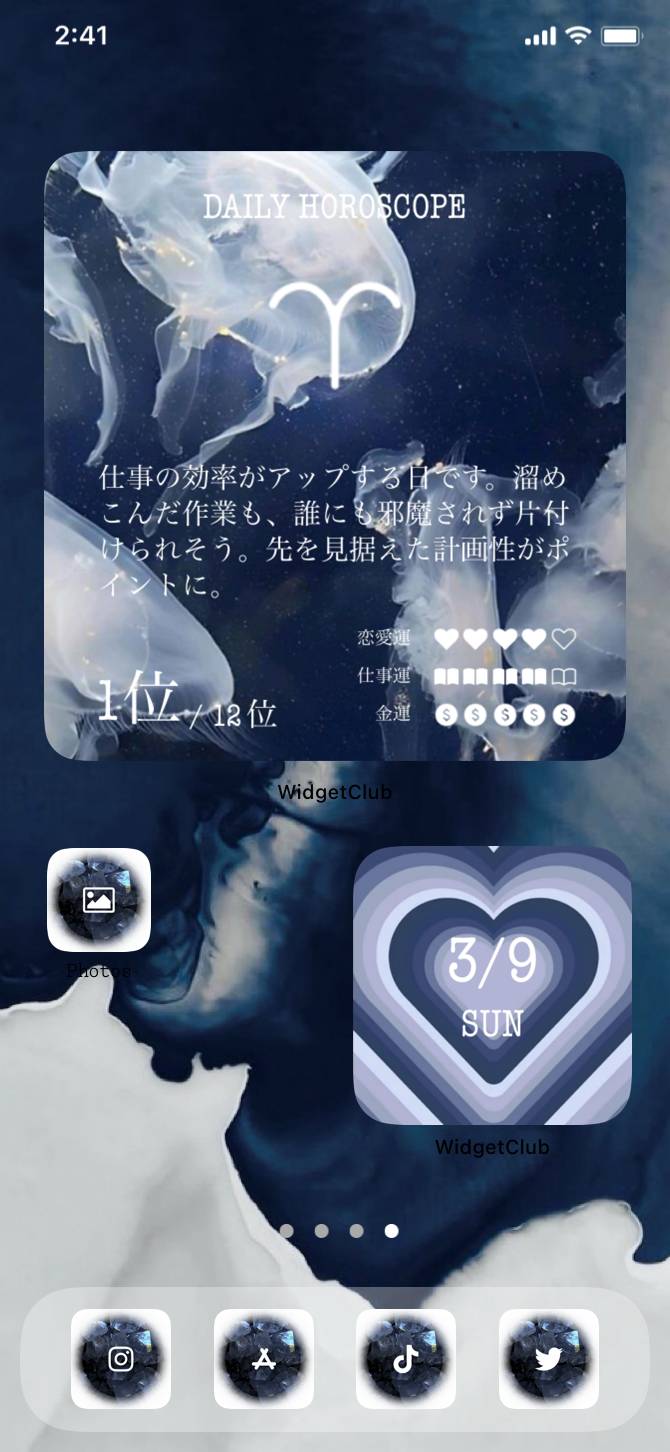Open the Photos app

tap(99, 900)
